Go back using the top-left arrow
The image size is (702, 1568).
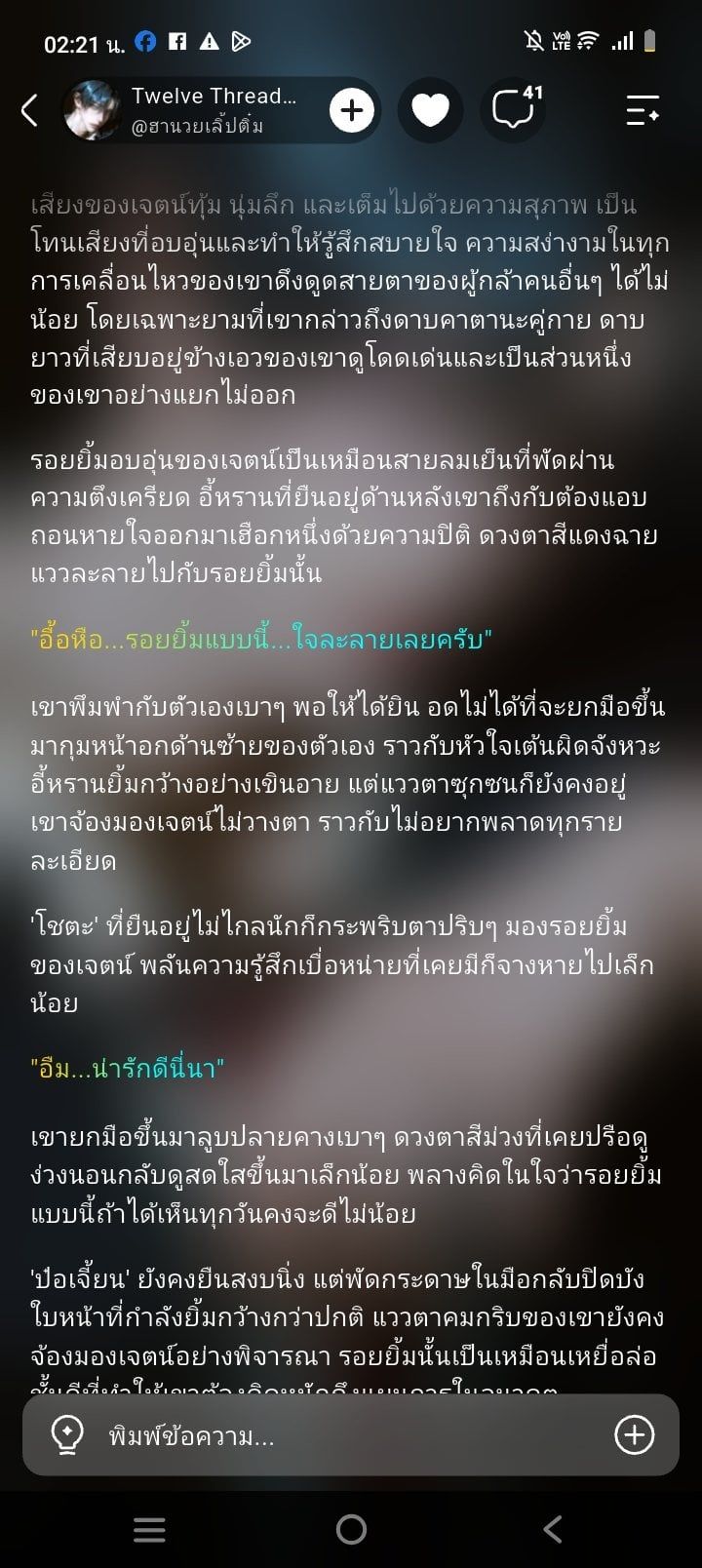tap(30, 110)
